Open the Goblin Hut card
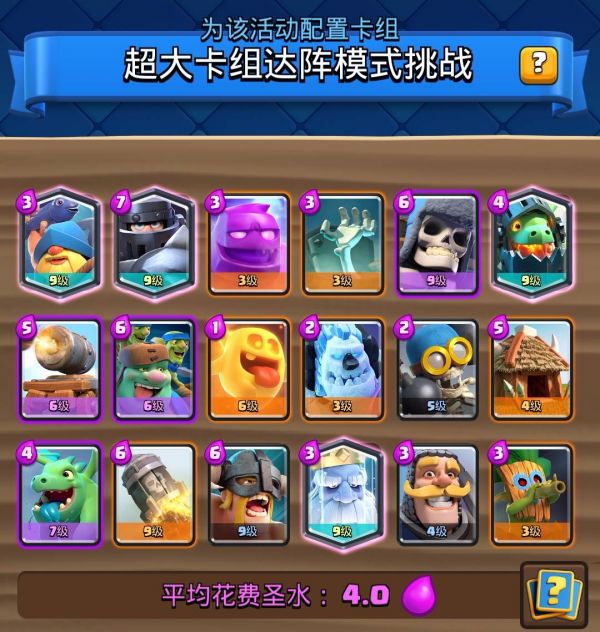Viewport: 600px width, 632px height. pos(532,368)
